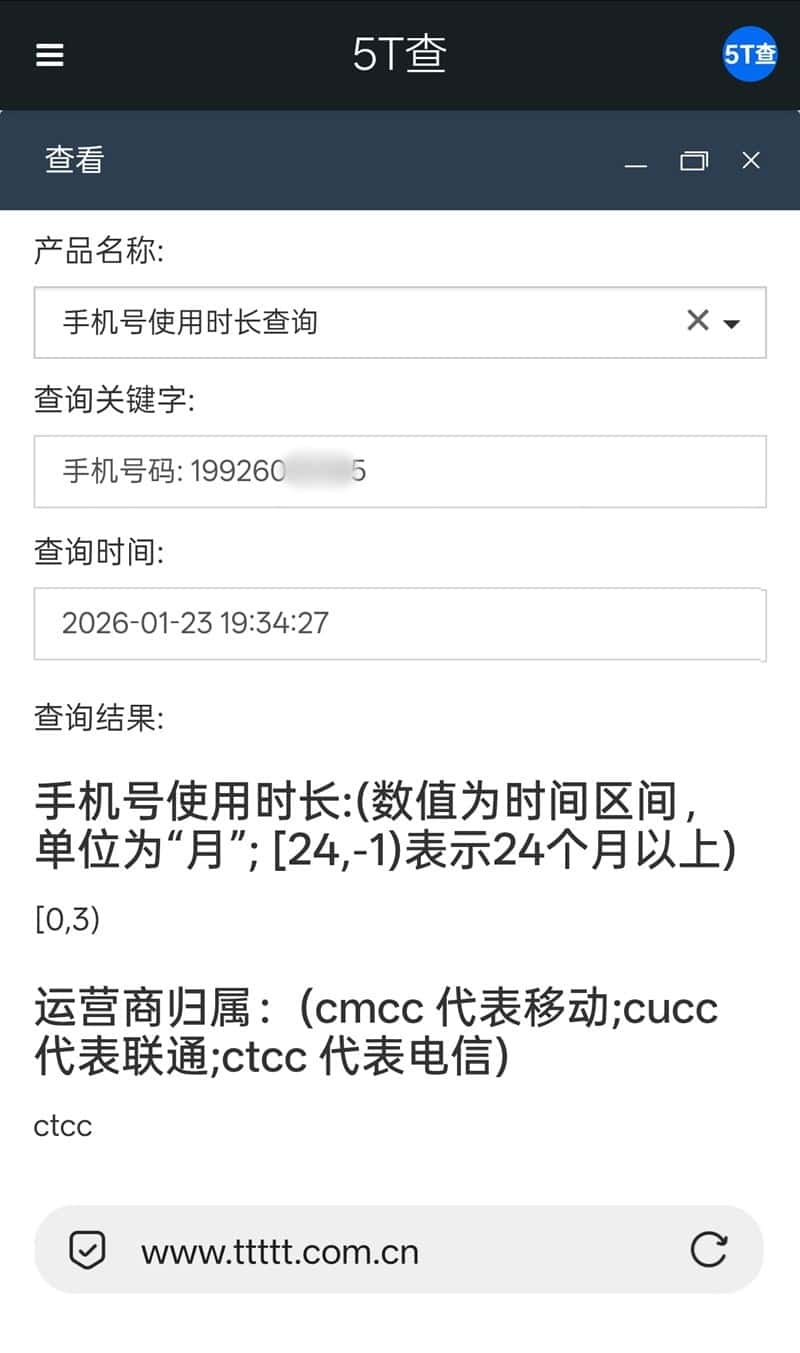This screenshot has width=800, height=1353.
Task: Tap the 5T查 profile avatar
Action: (750, 54)
